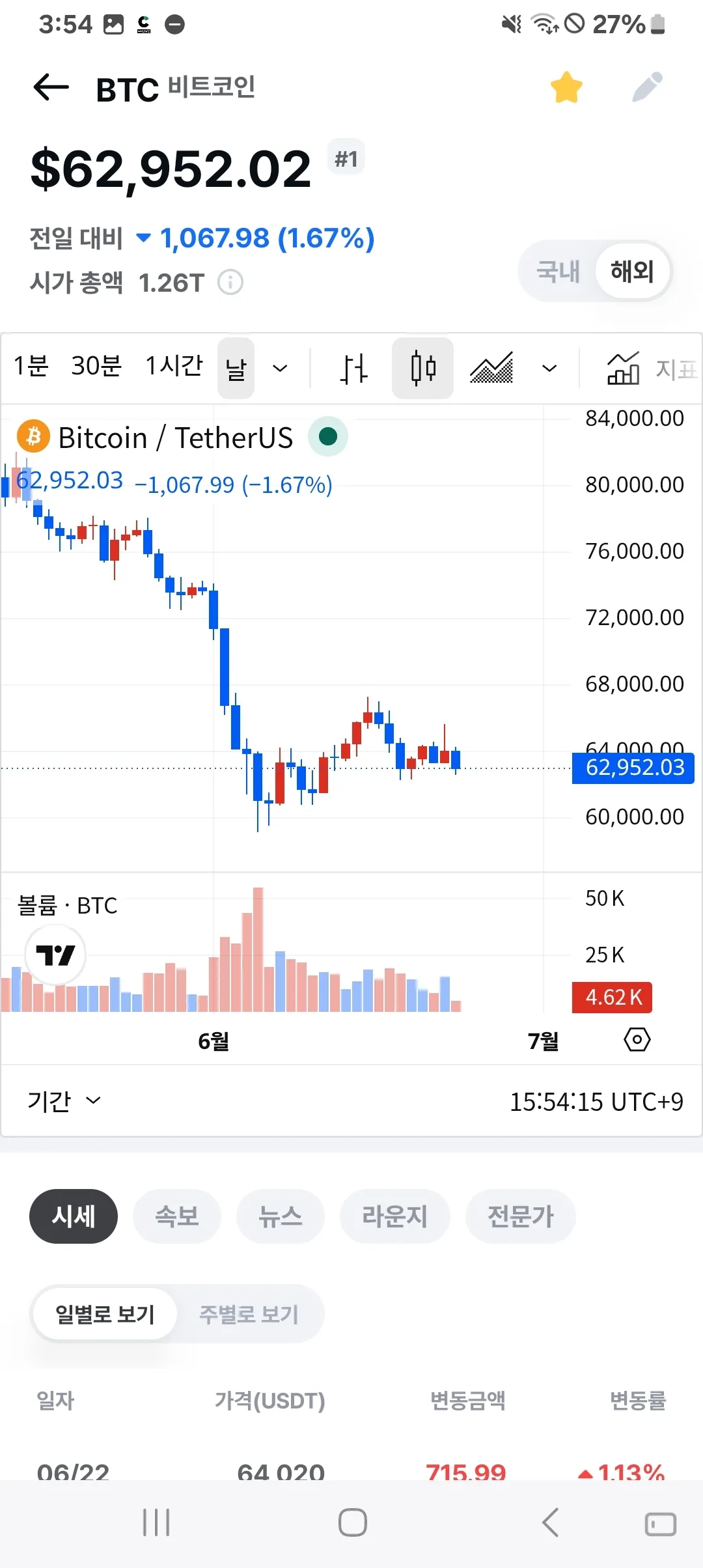Set chart interval to 1분
The height and width of the screenshot is (1568, 703).
(31, 367)
